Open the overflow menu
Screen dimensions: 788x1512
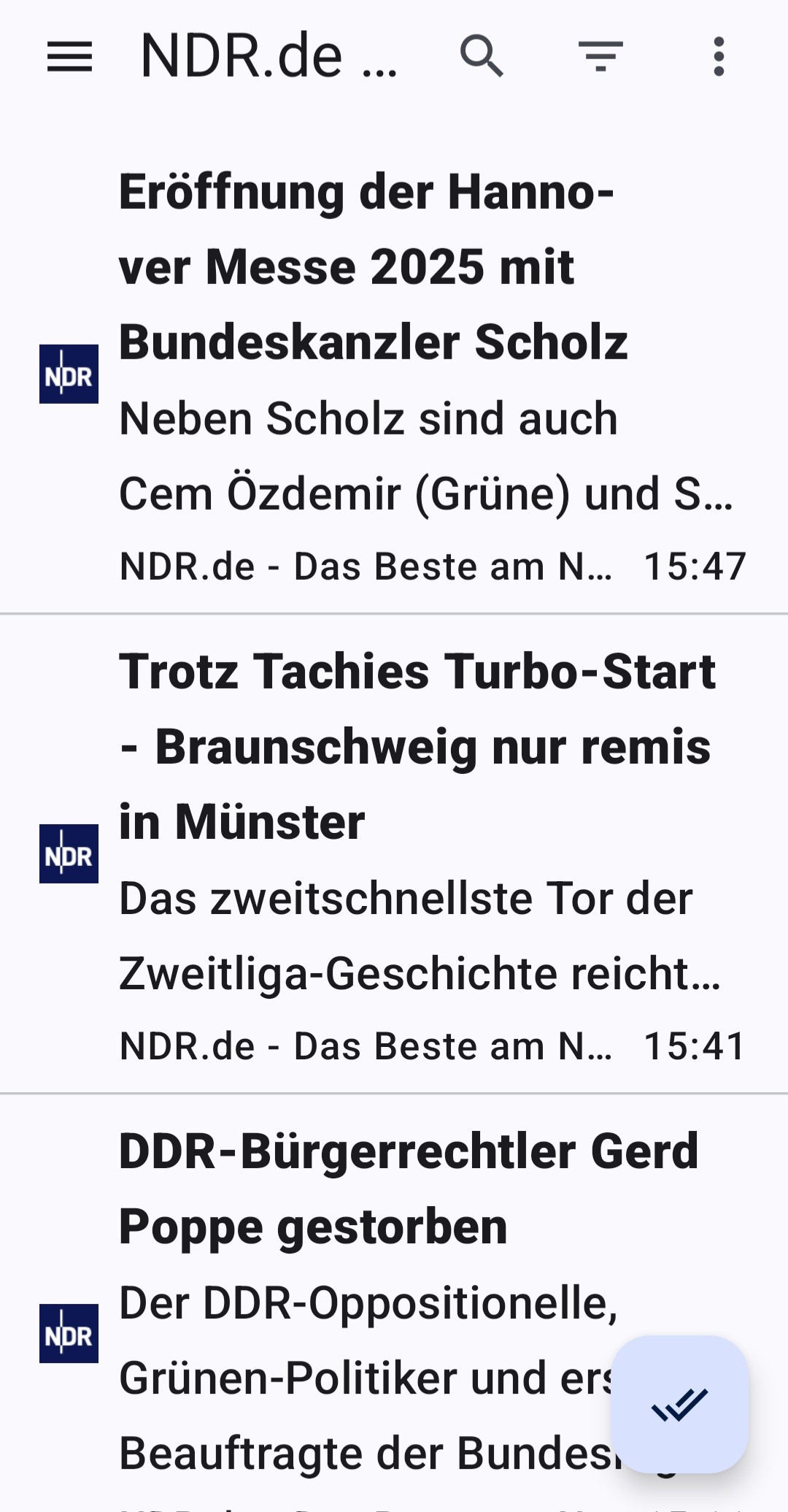(x=719, y=56)
